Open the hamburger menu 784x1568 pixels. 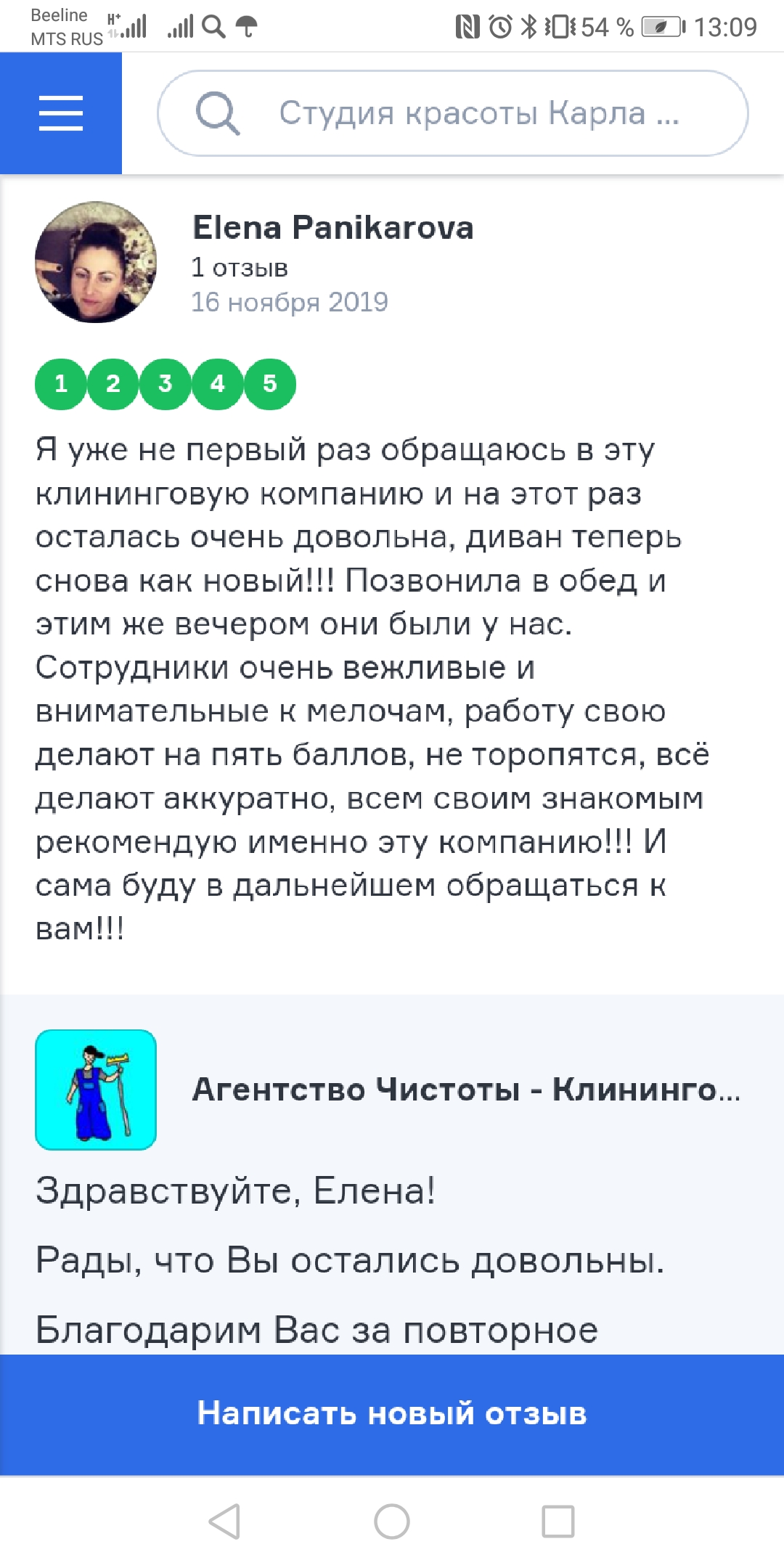[61, 113]
